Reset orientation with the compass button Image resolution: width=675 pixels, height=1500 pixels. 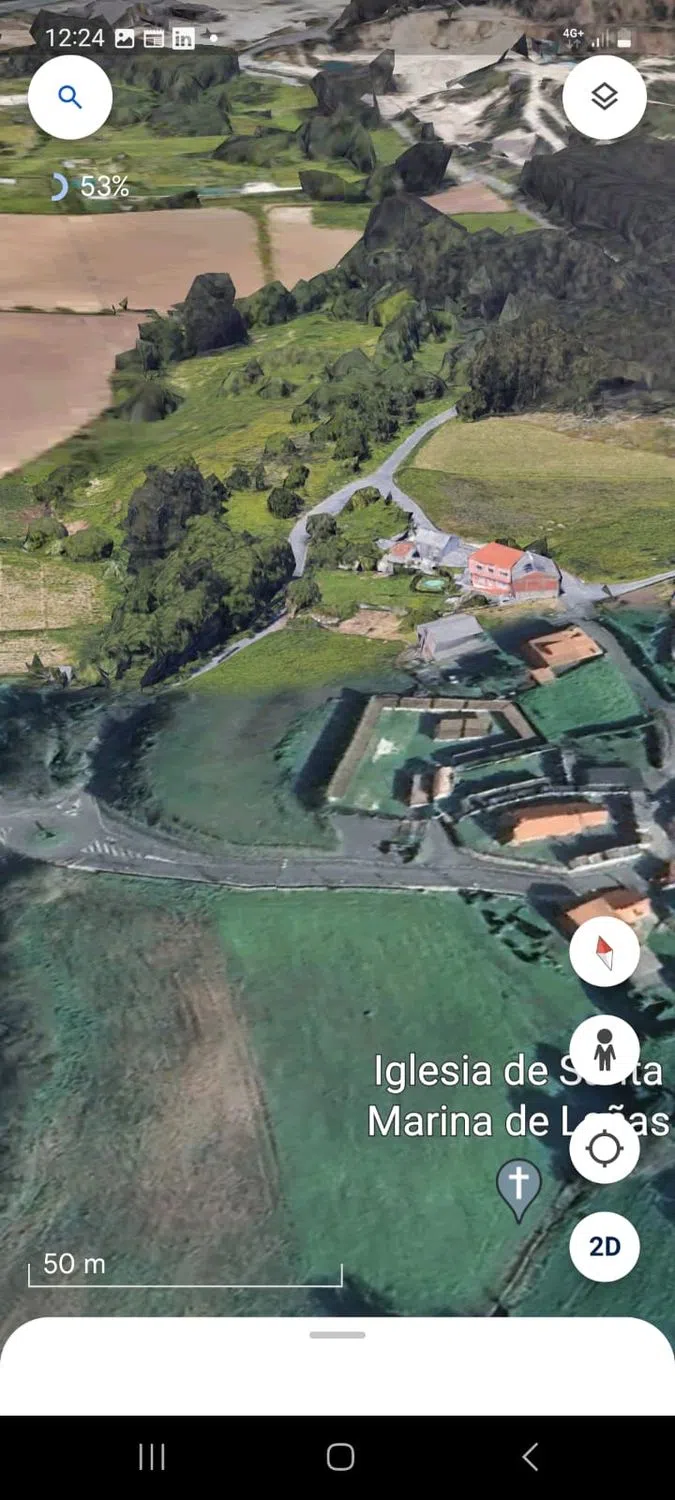click(x=604, y=952)
